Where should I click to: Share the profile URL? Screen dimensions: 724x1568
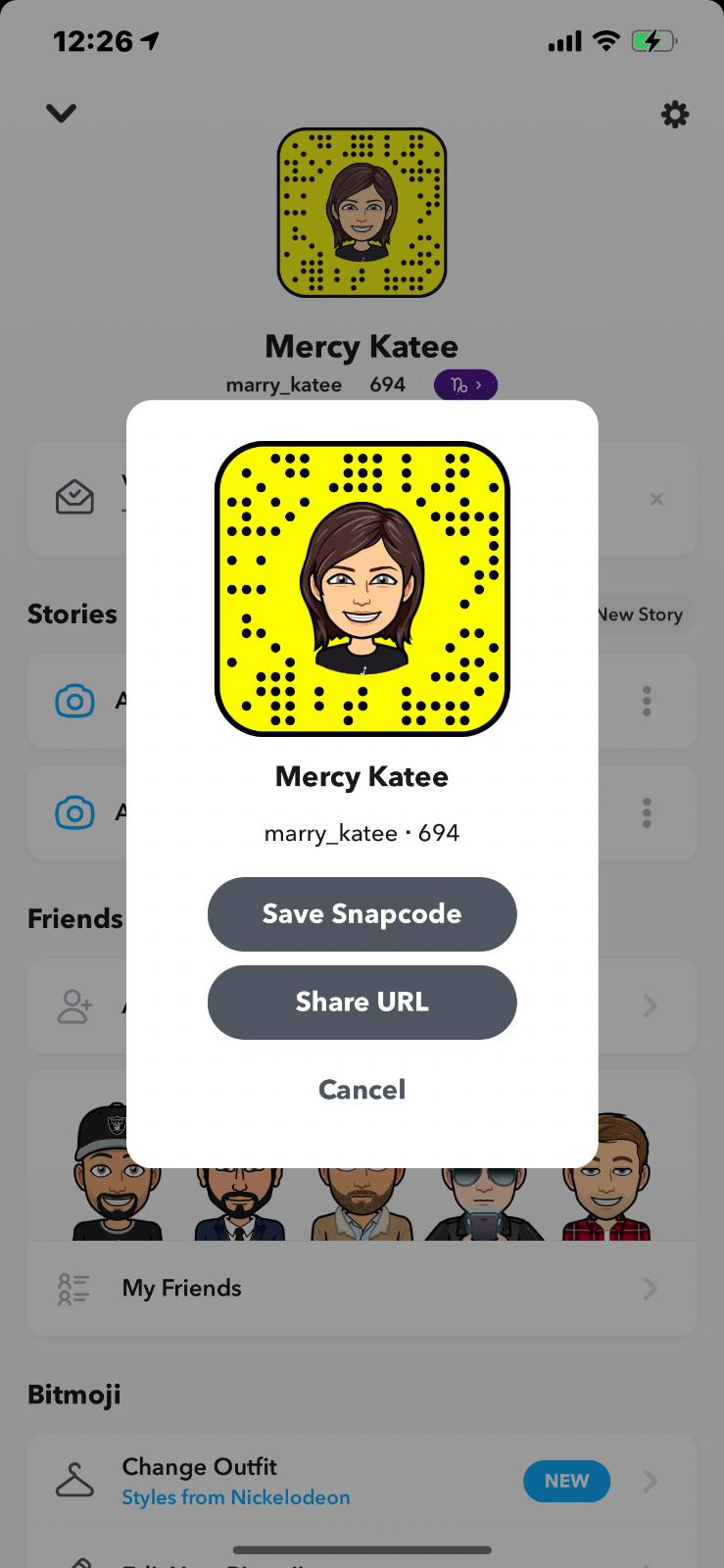[x=362, y=1002]
